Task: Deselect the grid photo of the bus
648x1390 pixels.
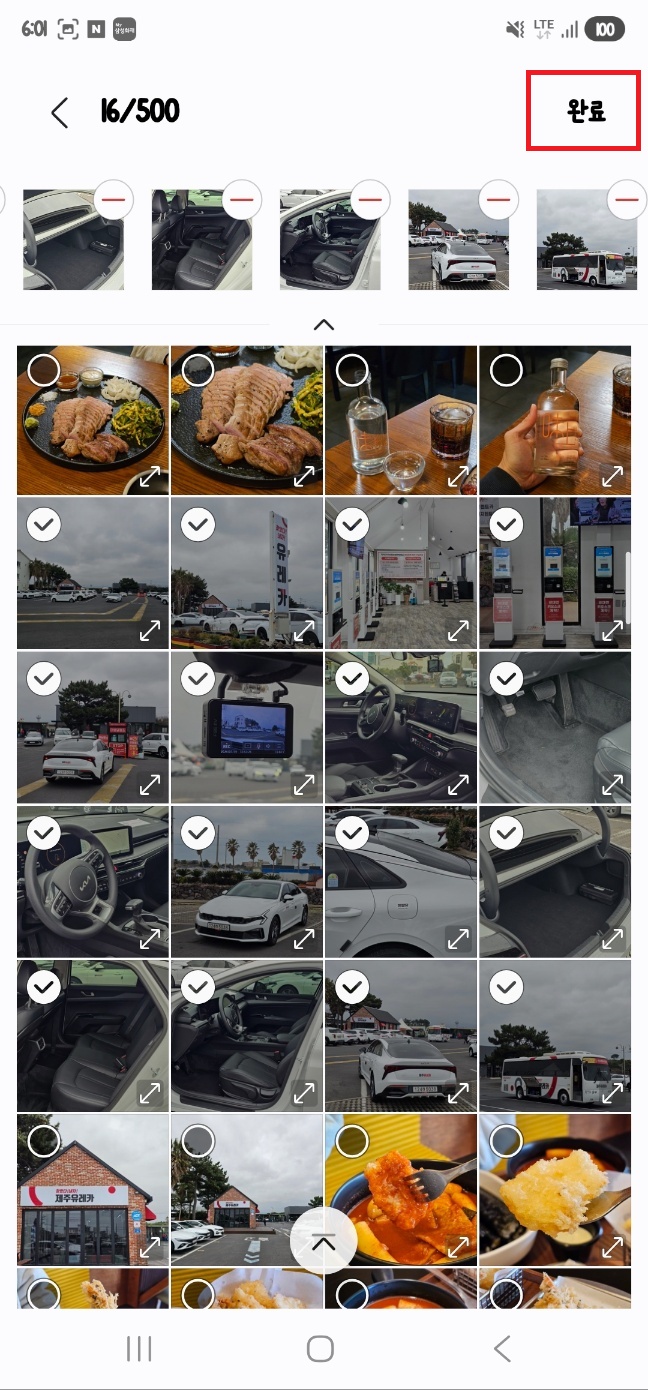Action: pos(506,986)
